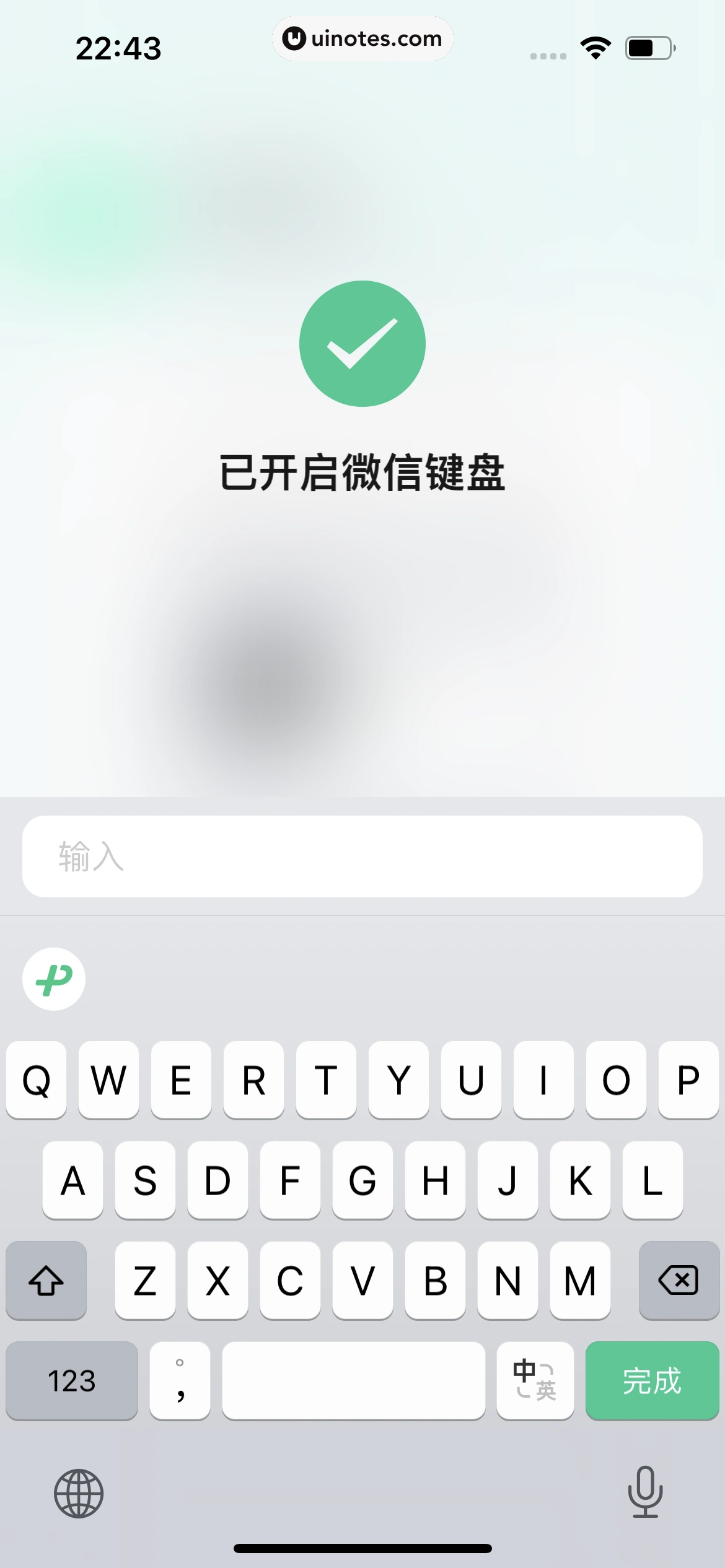725x1568 pixels.
Task: Tap the M key
Action: 580,1281
